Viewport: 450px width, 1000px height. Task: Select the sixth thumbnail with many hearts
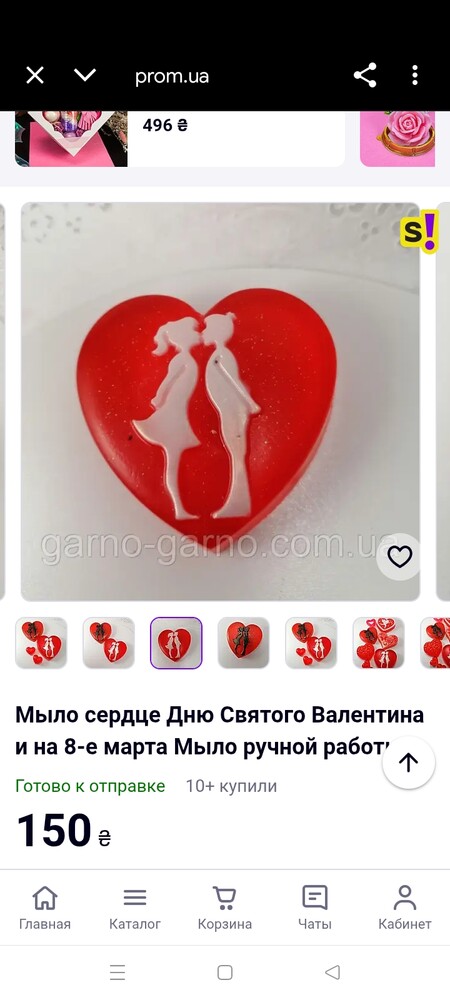pos(379,643)
